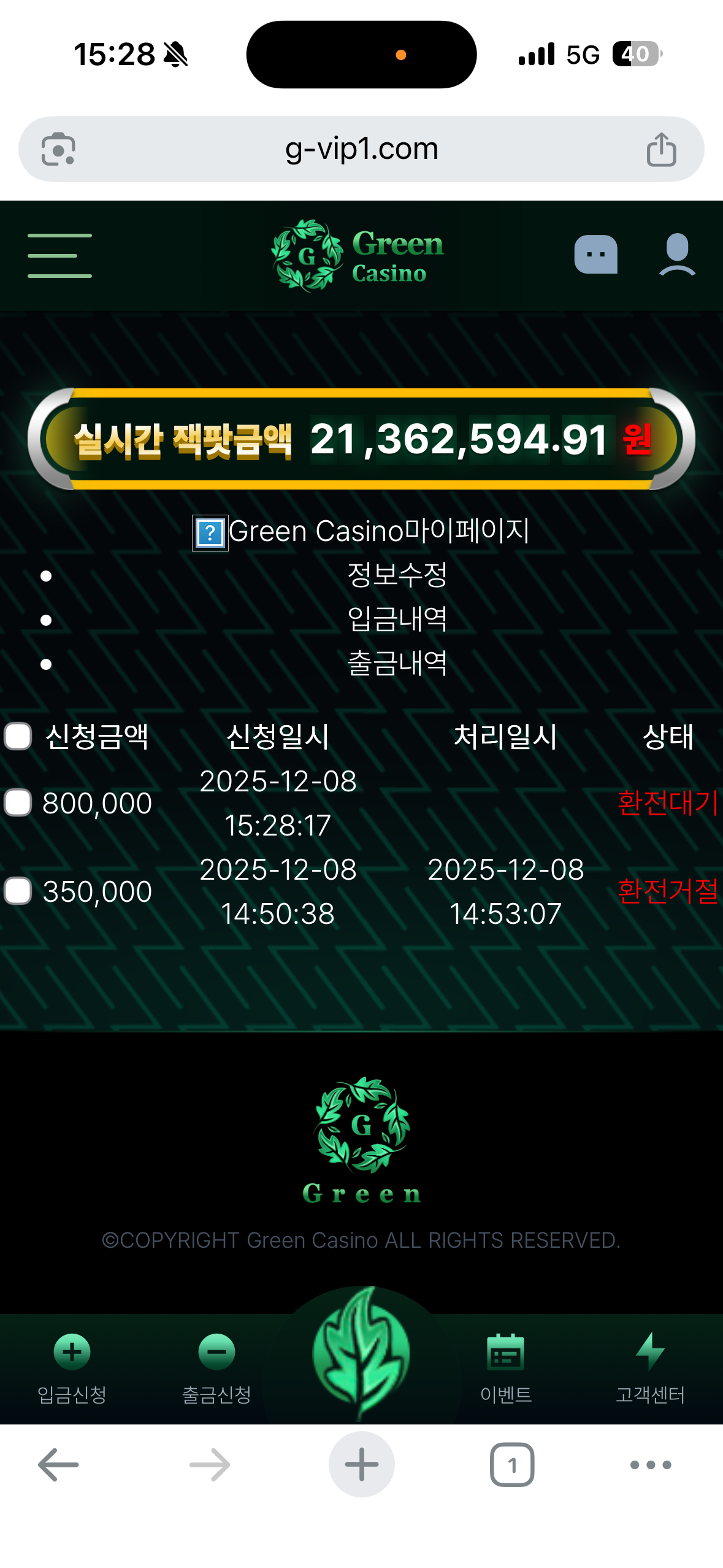This screenshot has width=723, height=1568.
Task: Share this page from the address bar
Action: point(661,149)
